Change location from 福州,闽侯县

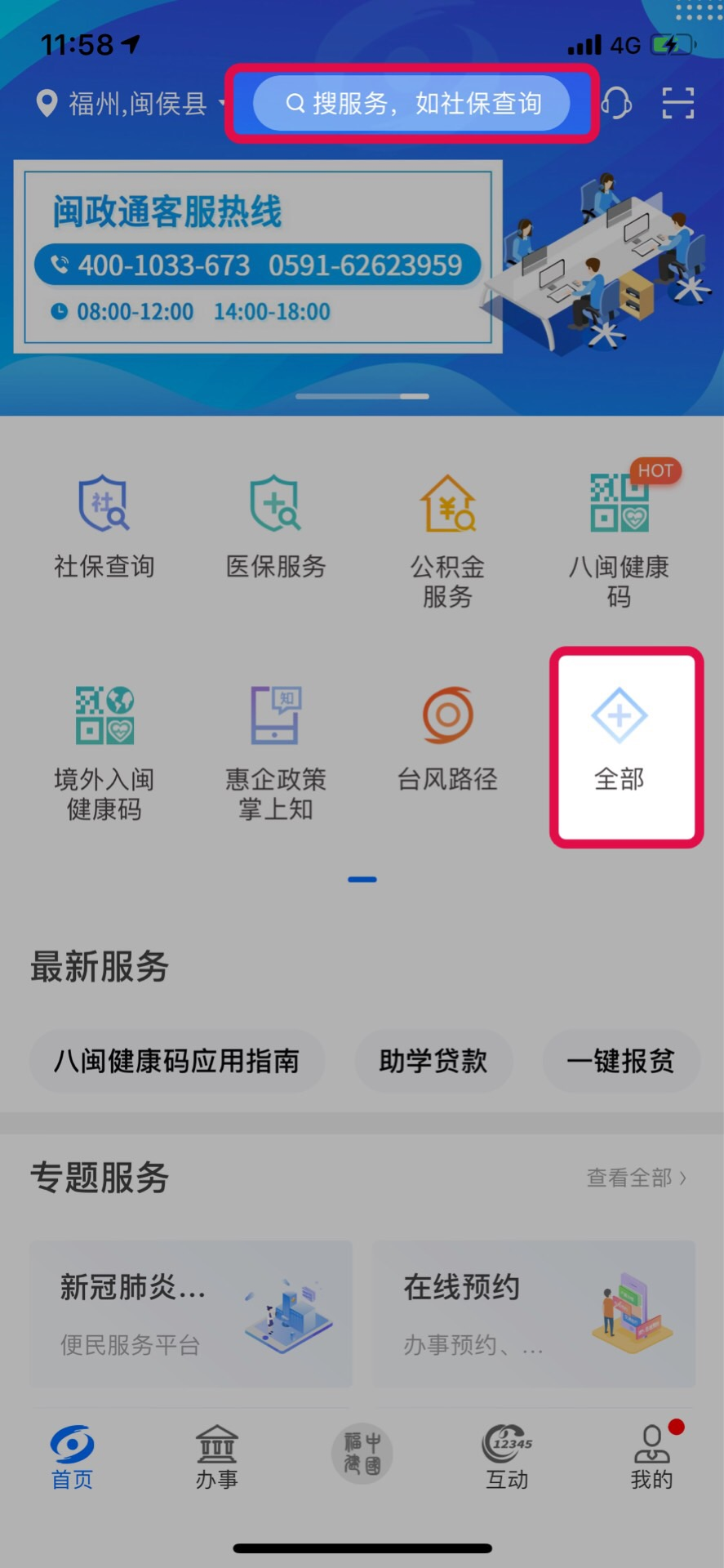click(131, 104)
